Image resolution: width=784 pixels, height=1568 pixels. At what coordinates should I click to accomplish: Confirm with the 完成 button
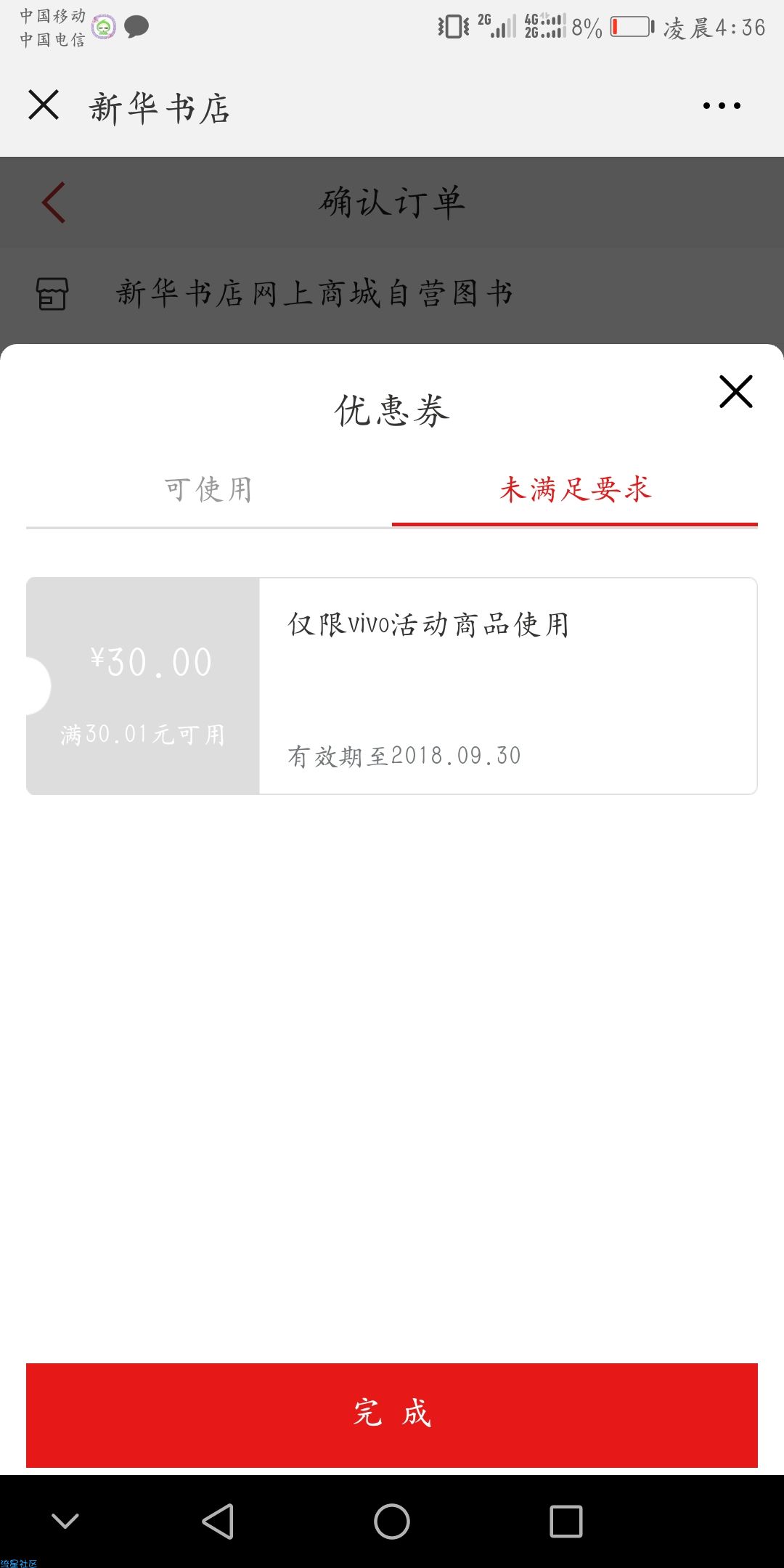pos(392,1415)
